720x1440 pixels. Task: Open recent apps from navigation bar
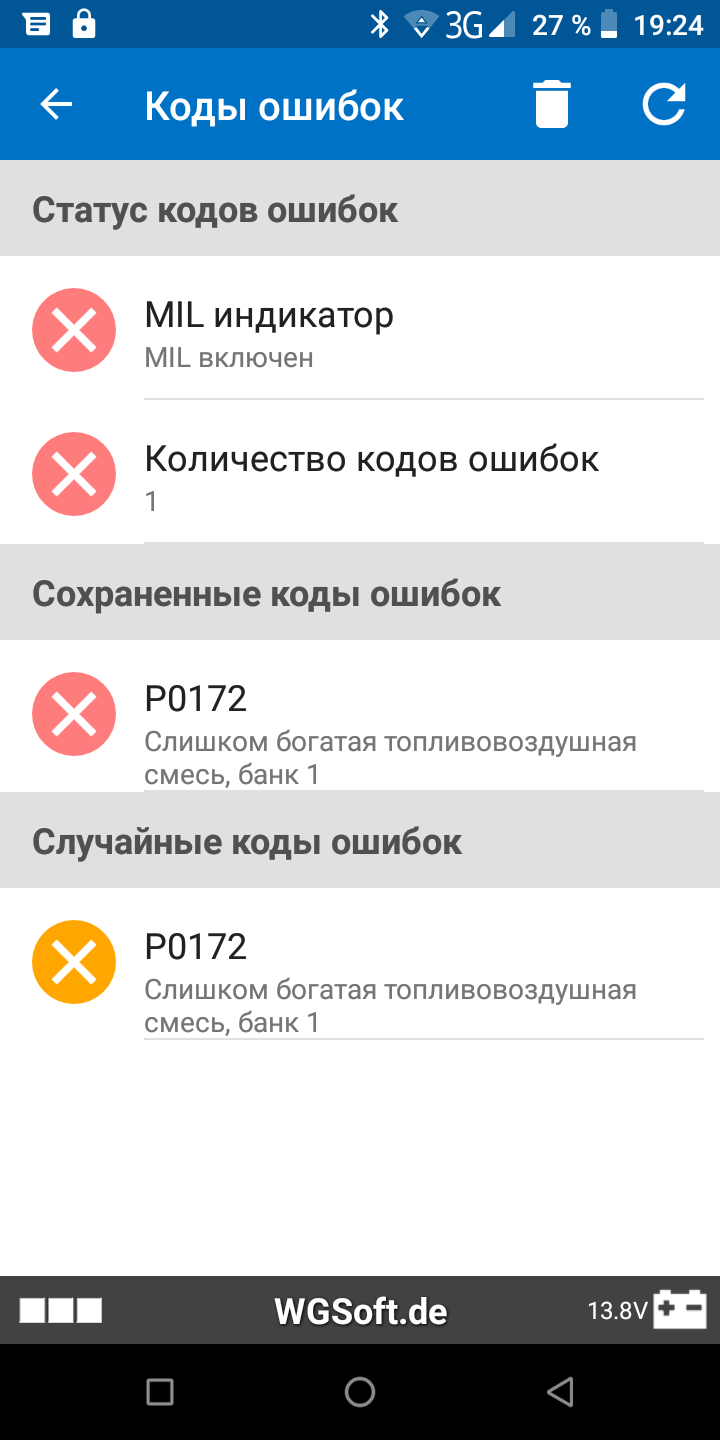[160, 1391]
